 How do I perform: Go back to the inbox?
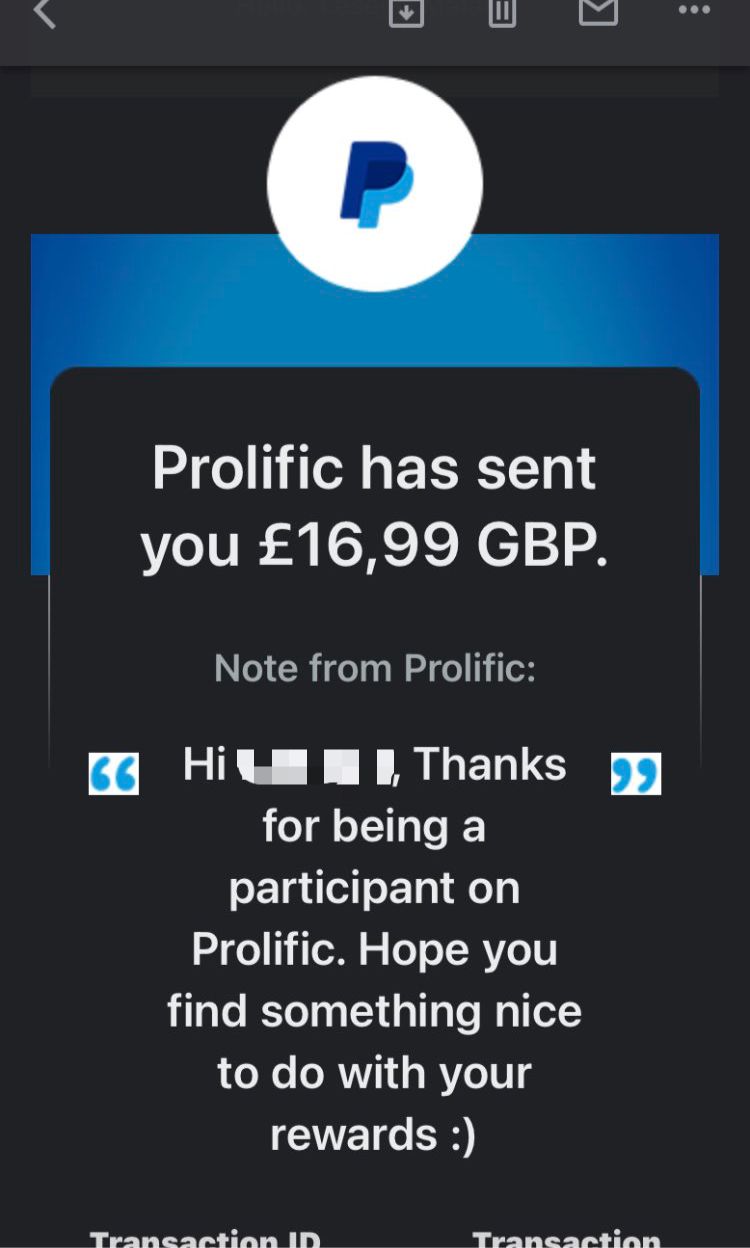[45, 14]
